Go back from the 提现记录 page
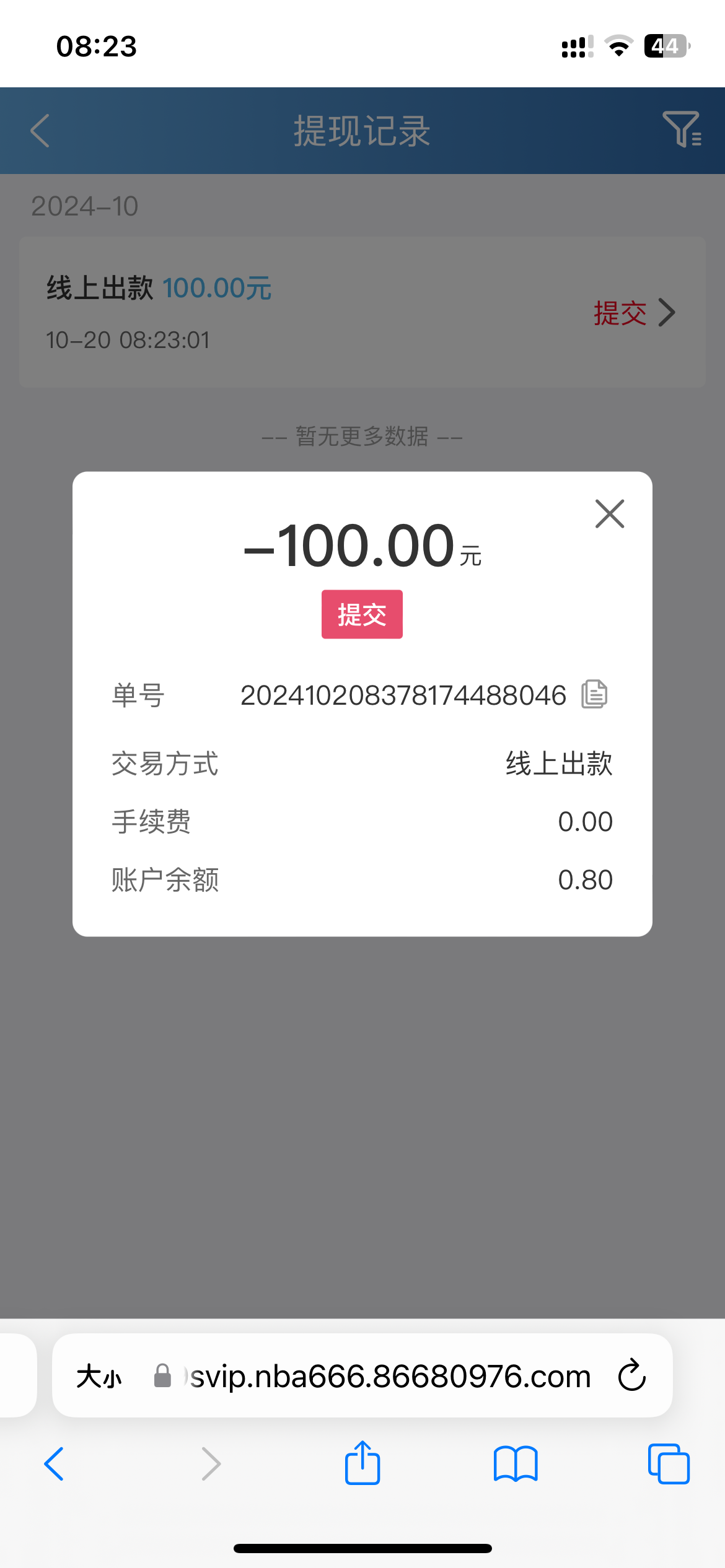This screenshot has width=725, height=1568. point(40,131)
